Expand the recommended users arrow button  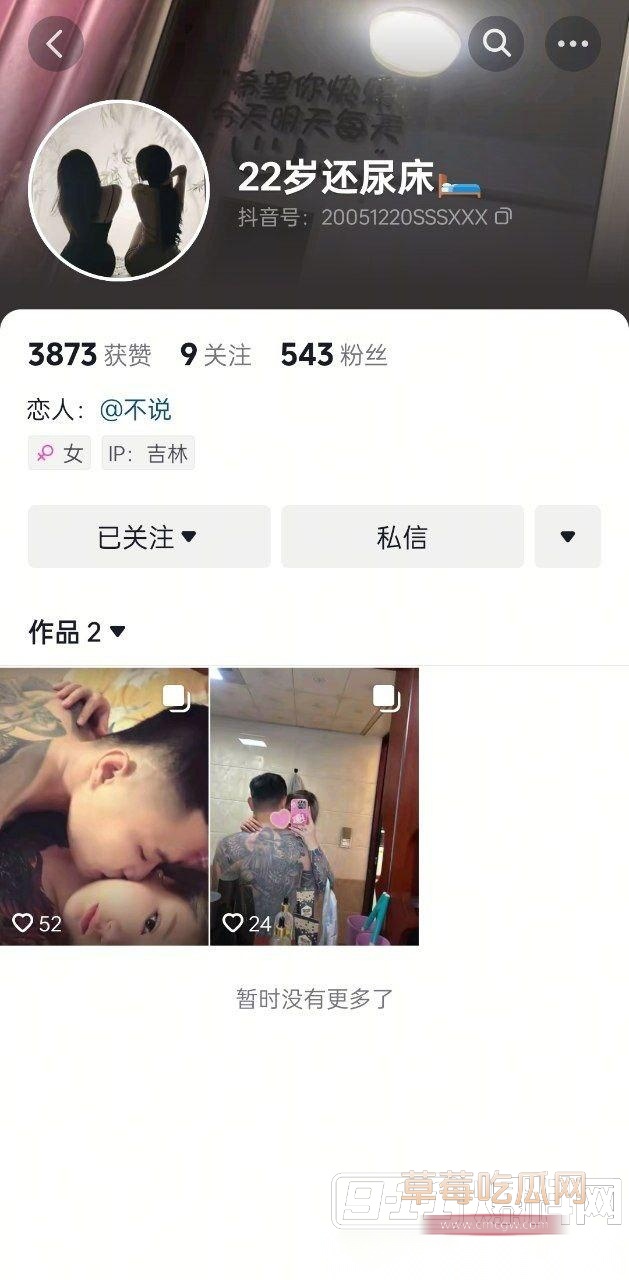click(x=567, y=537)
